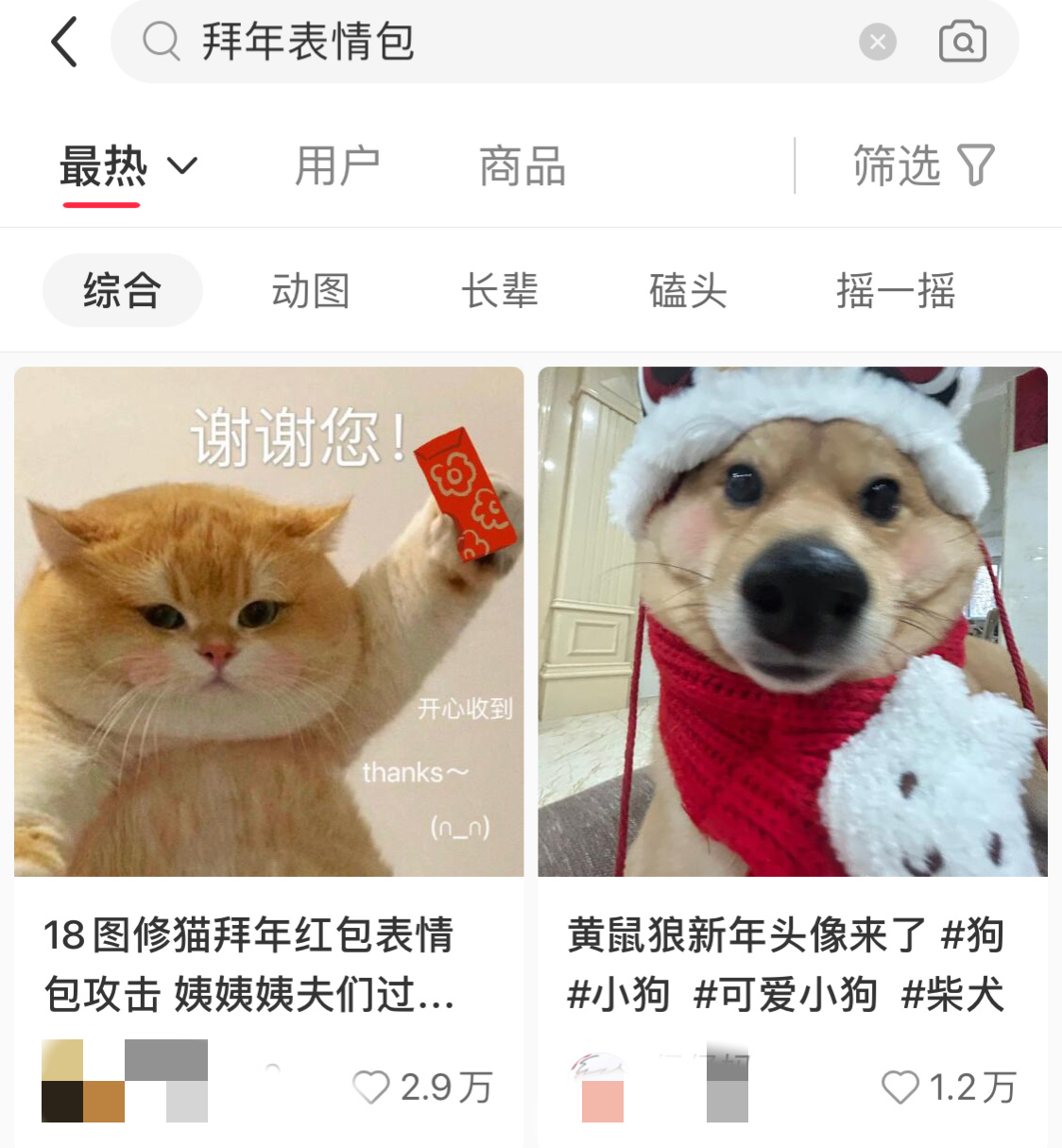Open the camera image search
1062x1148 pixels.
pos(962,43)
